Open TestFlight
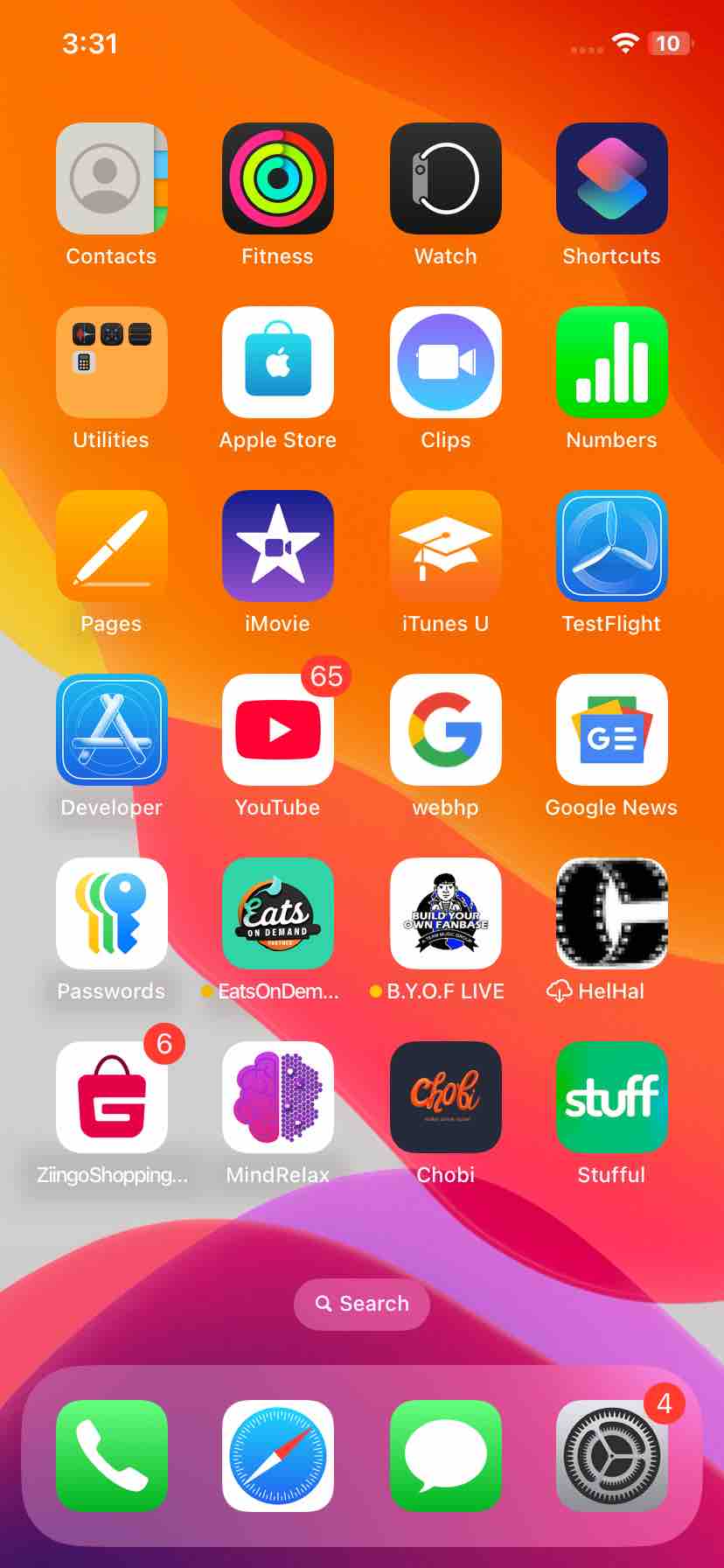The height and width of the screenshot is (1568, 724). click(612, 546)
